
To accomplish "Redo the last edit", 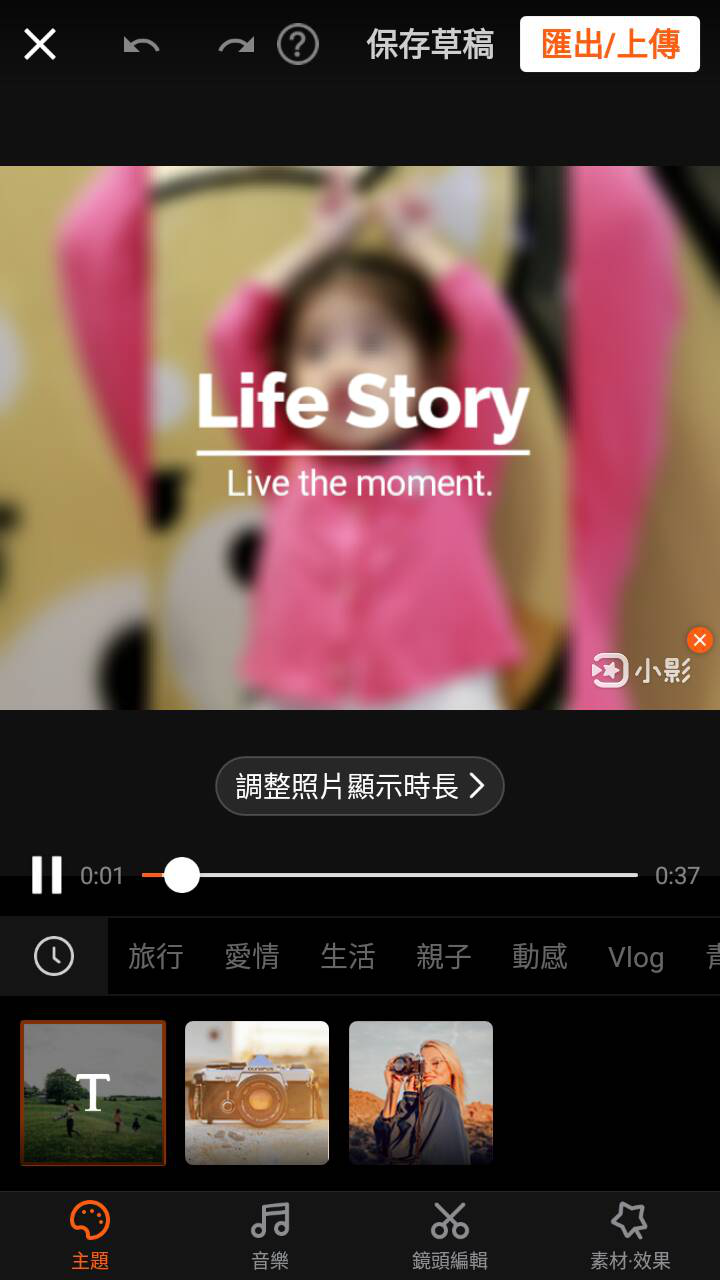I will click(236, 45).
